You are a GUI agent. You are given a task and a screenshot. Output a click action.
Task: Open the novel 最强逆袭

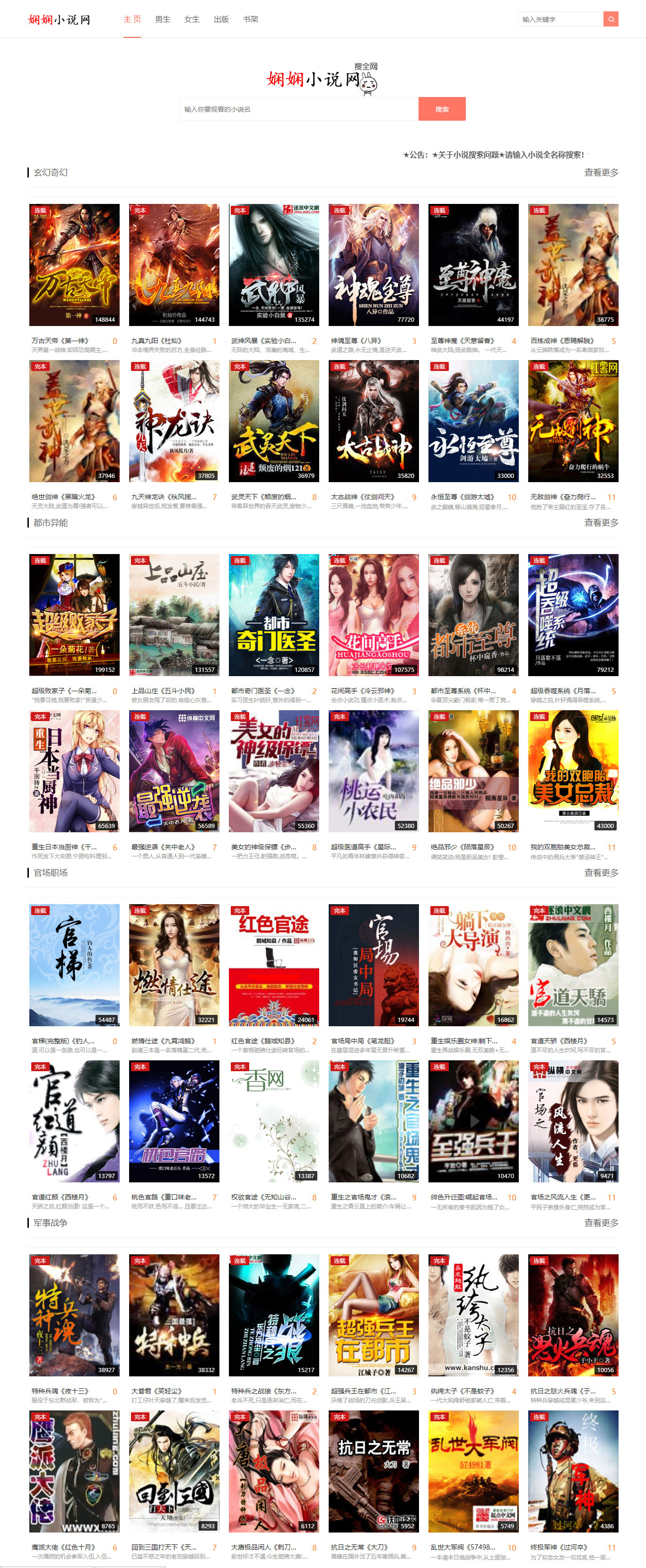pyautogui.click(x=174, y=771)
